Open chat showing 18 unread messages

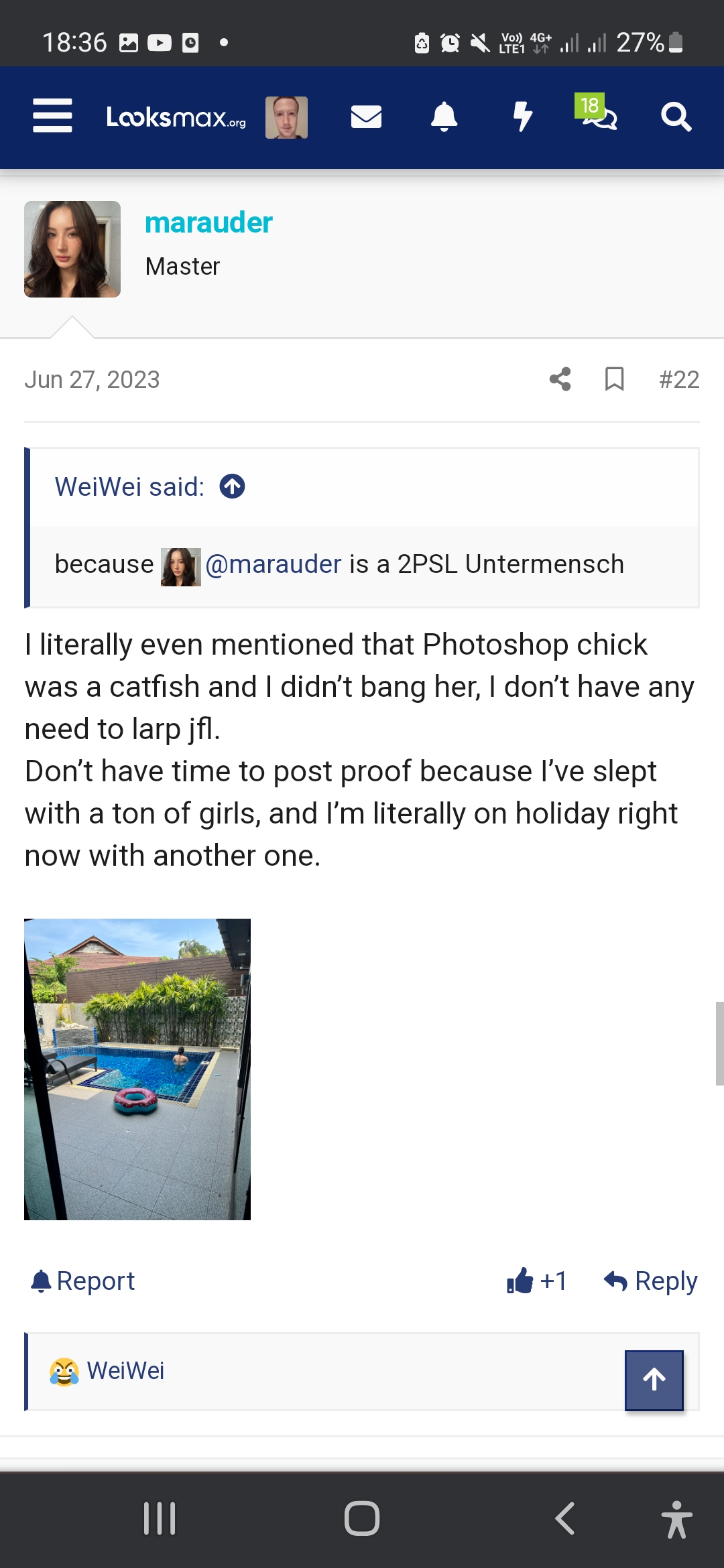(x=601, y=121)
